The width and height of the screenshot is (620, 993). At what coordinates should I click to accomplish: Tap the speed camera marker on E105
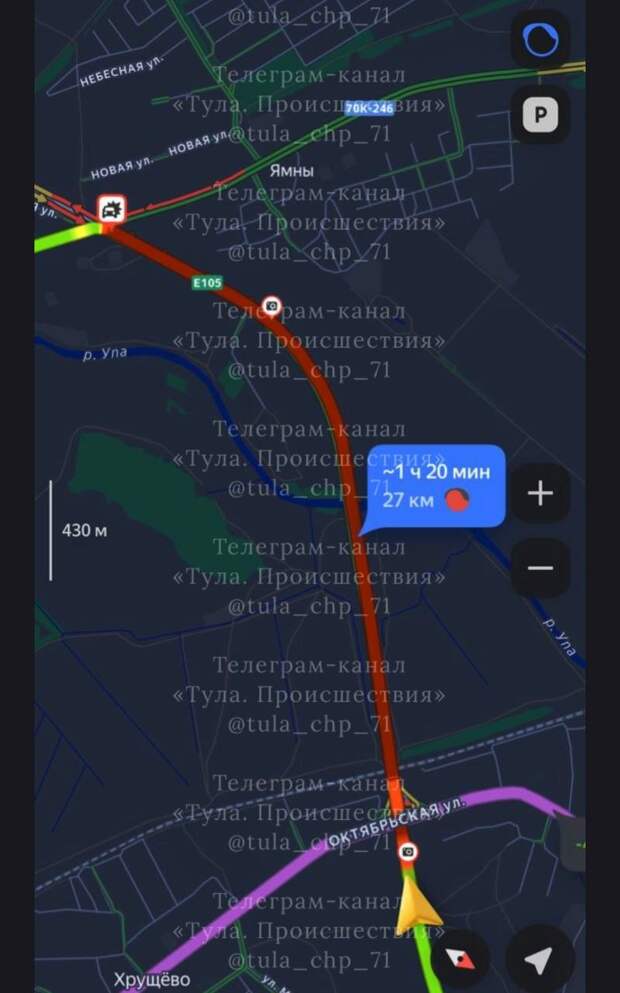271,305
